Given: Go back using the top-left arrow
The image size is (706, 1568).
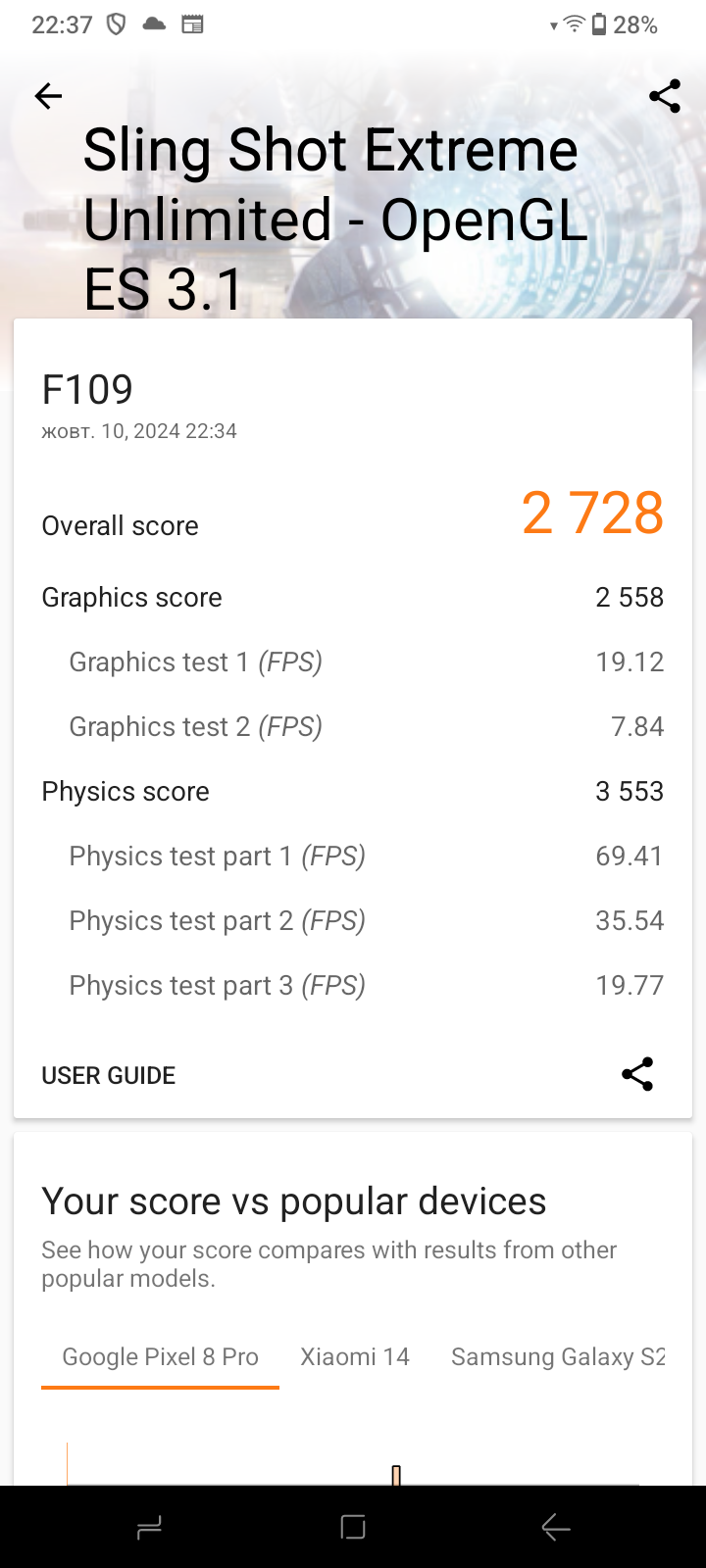Looking at the screenshot, I should [x=48, y=96].
